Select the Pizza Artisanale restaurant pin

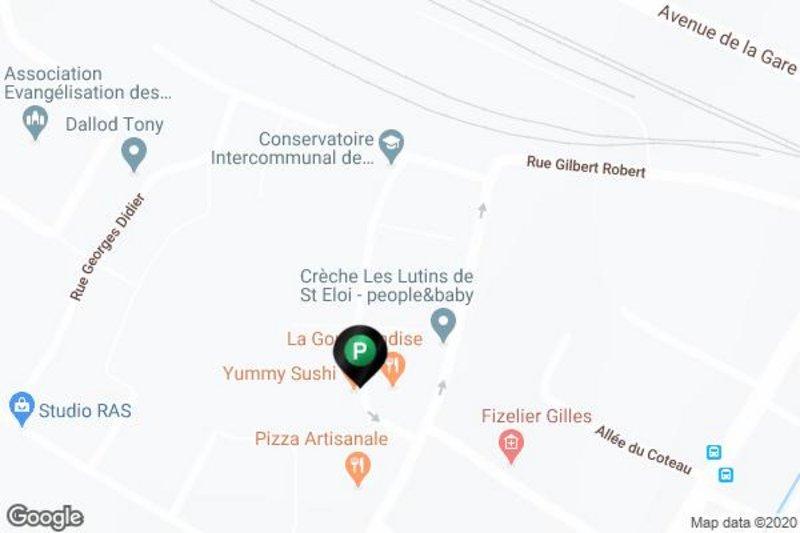coord(358,464)
